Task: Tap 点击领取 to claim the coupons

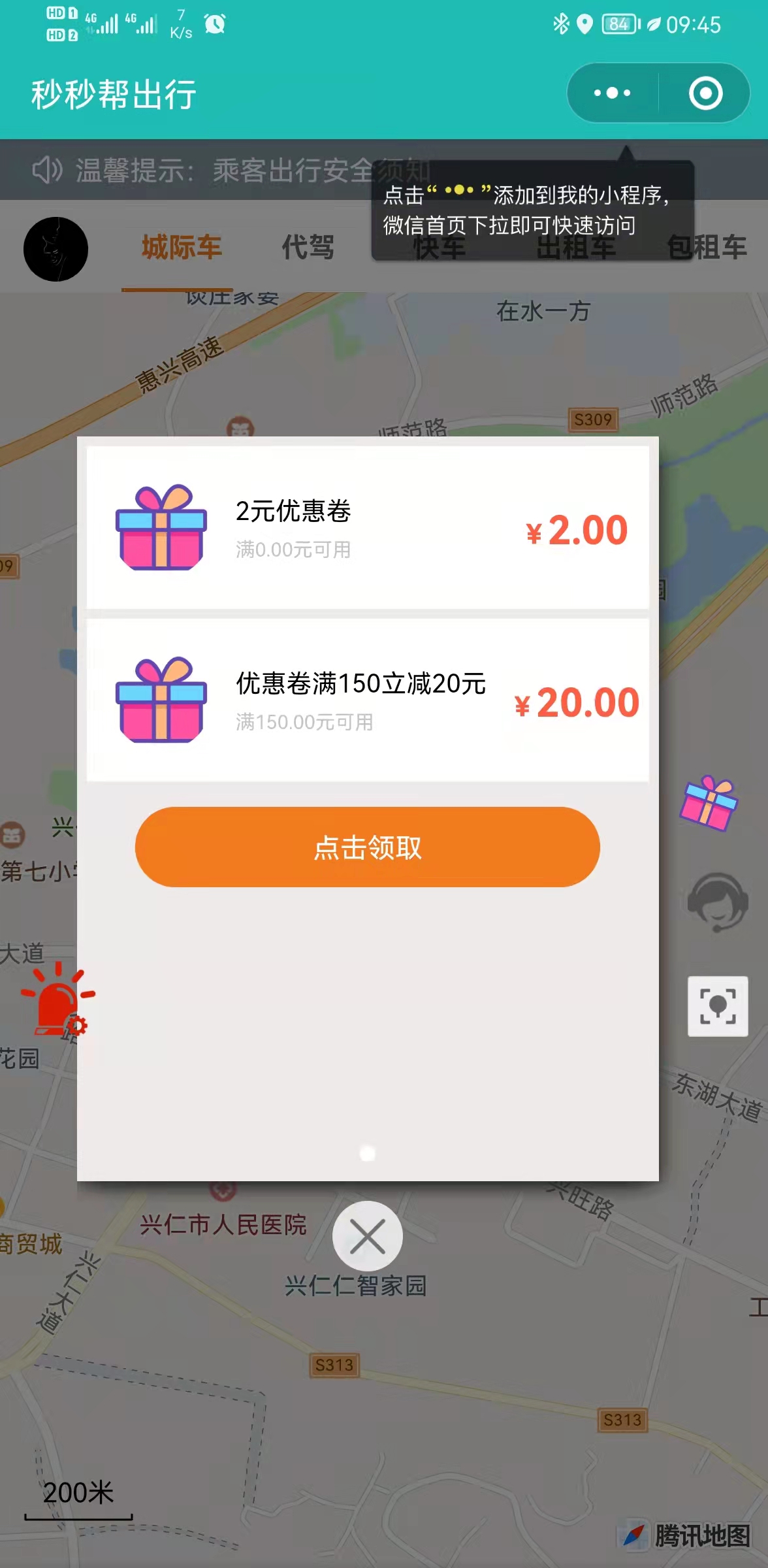Action: click(367, 847)
